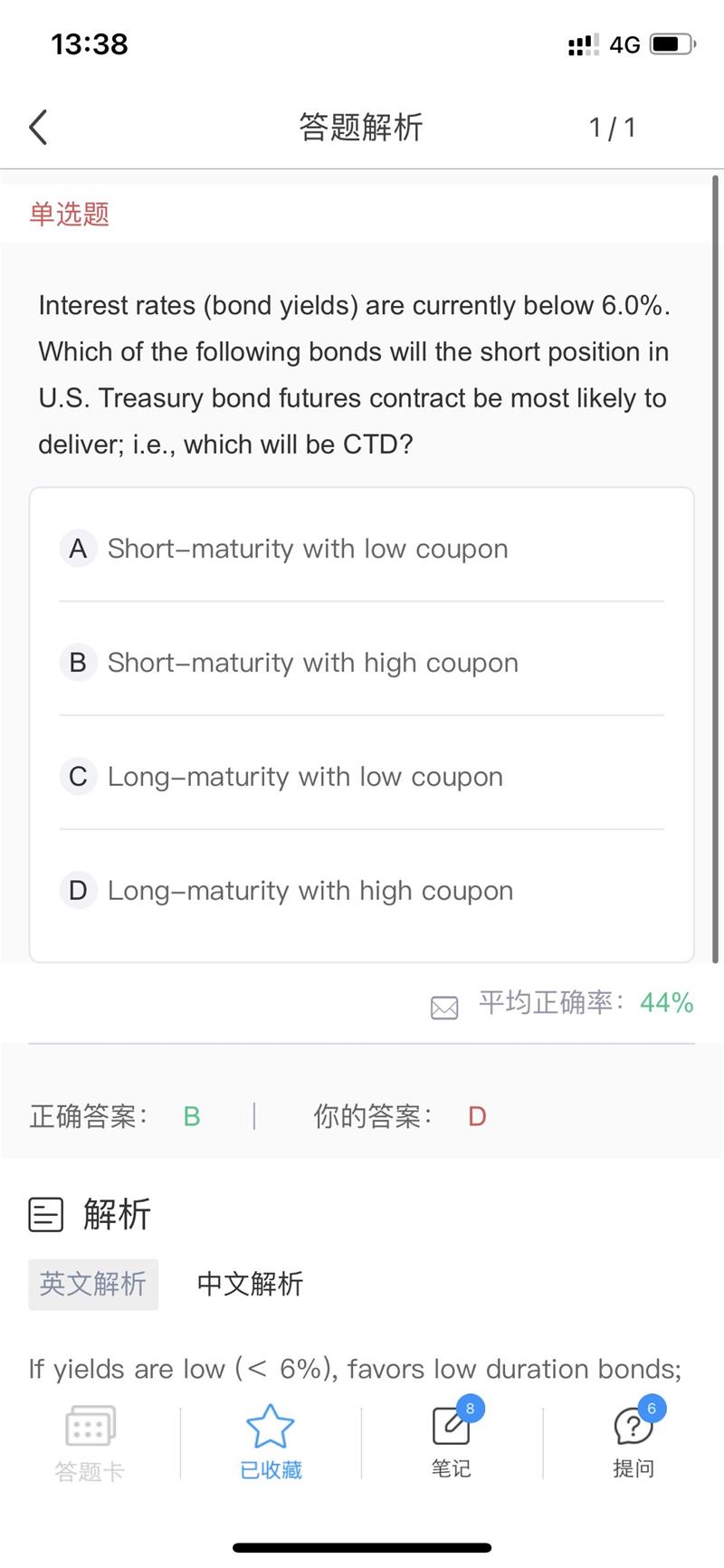Toggle the 已收藏 favorite star

click(271, 1442)
